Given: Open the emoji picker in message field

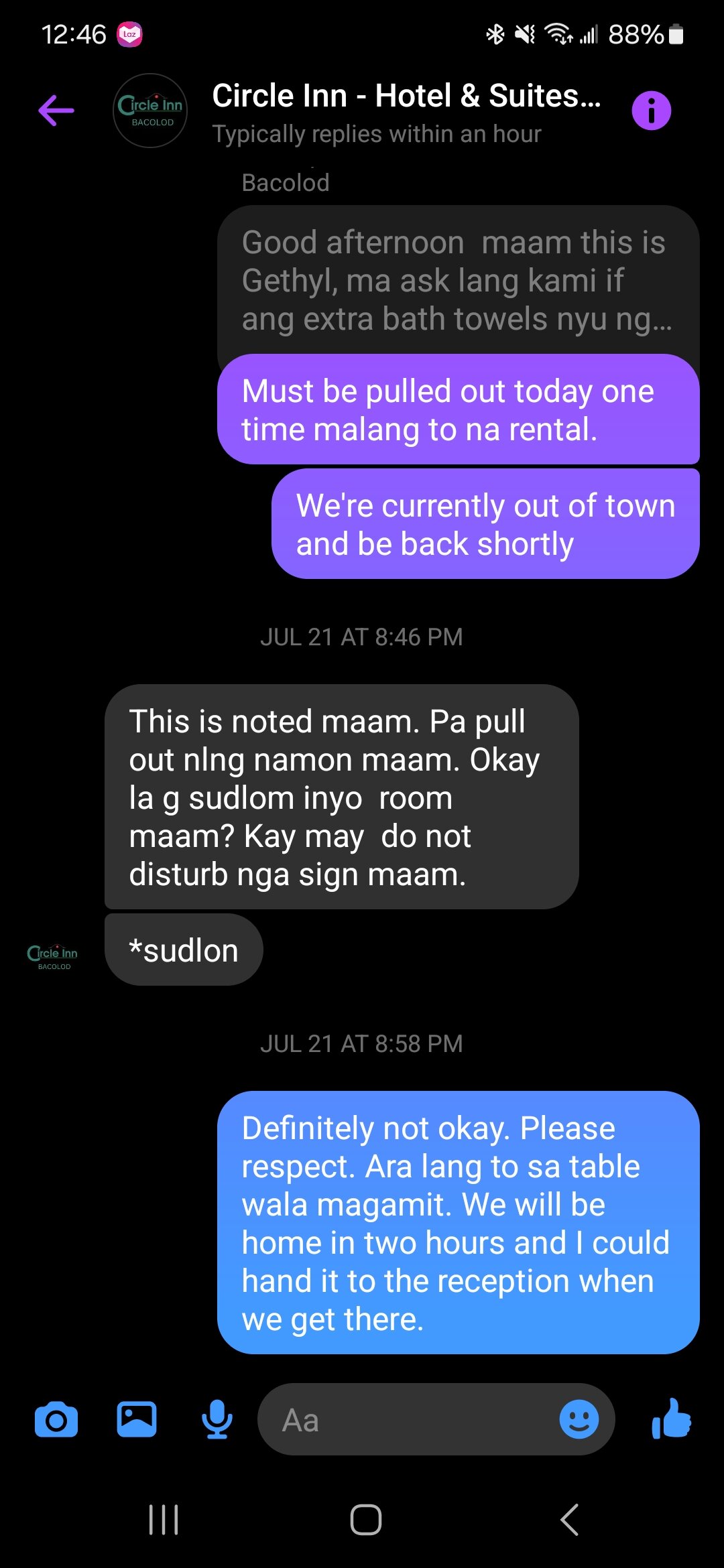Looking at the screenshot, I should [x=579, y=1419].
